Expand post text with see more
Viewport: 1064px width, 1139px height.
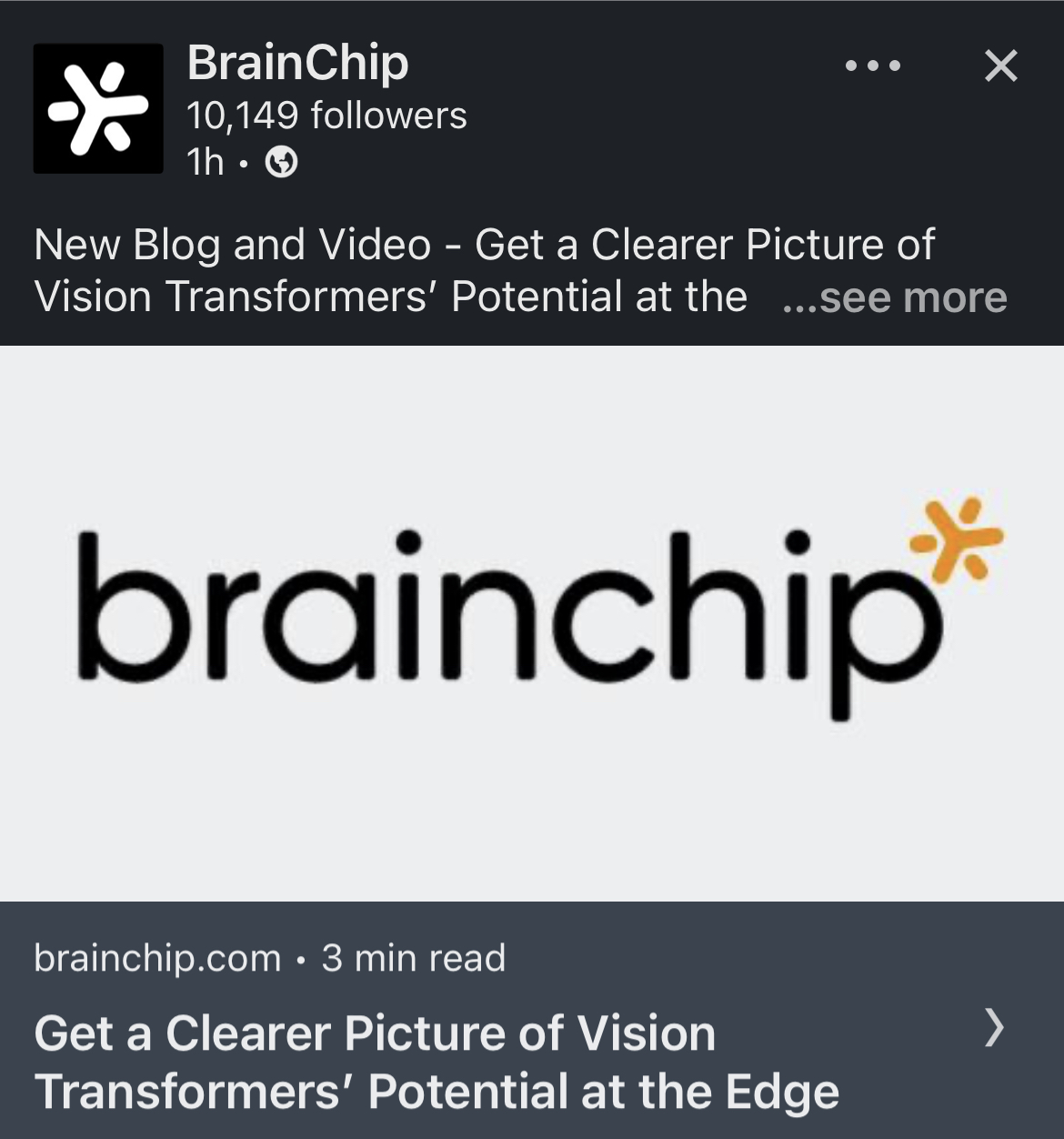pyautogui.click(x=896, y=297)
